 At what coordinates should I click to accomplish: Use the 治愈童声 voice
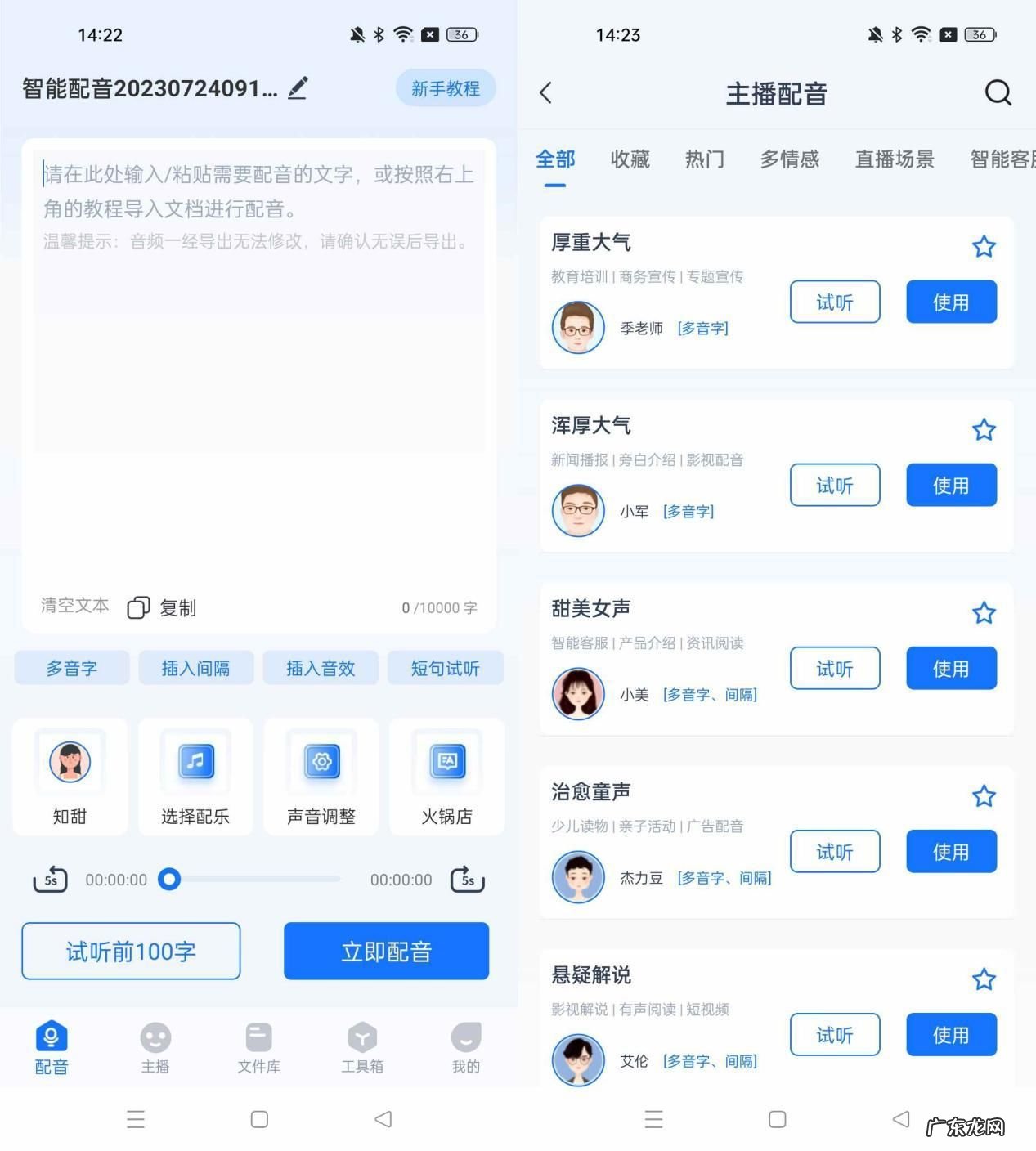pos(951,851)
